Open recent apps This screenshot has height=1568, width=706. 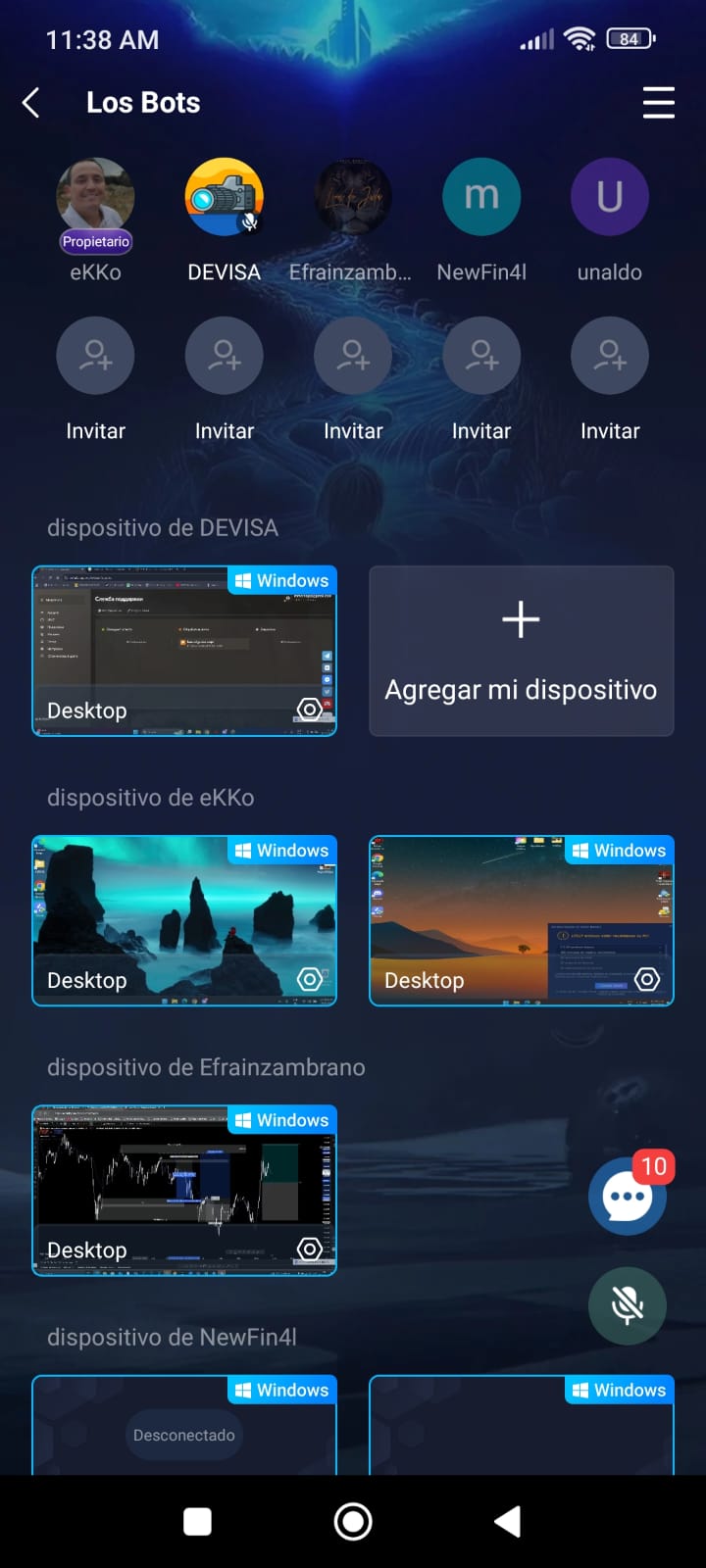click(198, 1521)
